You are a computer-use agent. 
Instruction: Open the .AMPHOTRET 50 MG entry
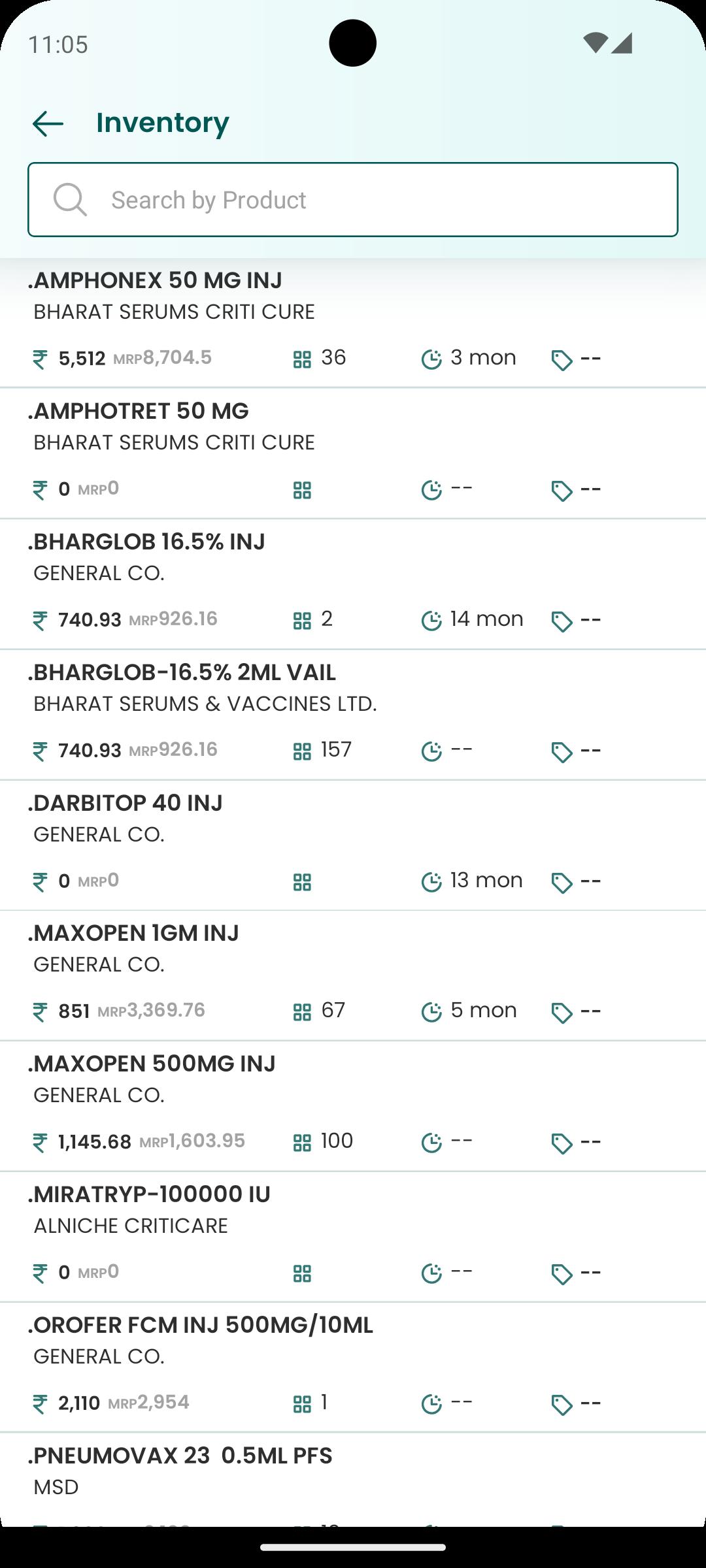(x=353, y=453)
